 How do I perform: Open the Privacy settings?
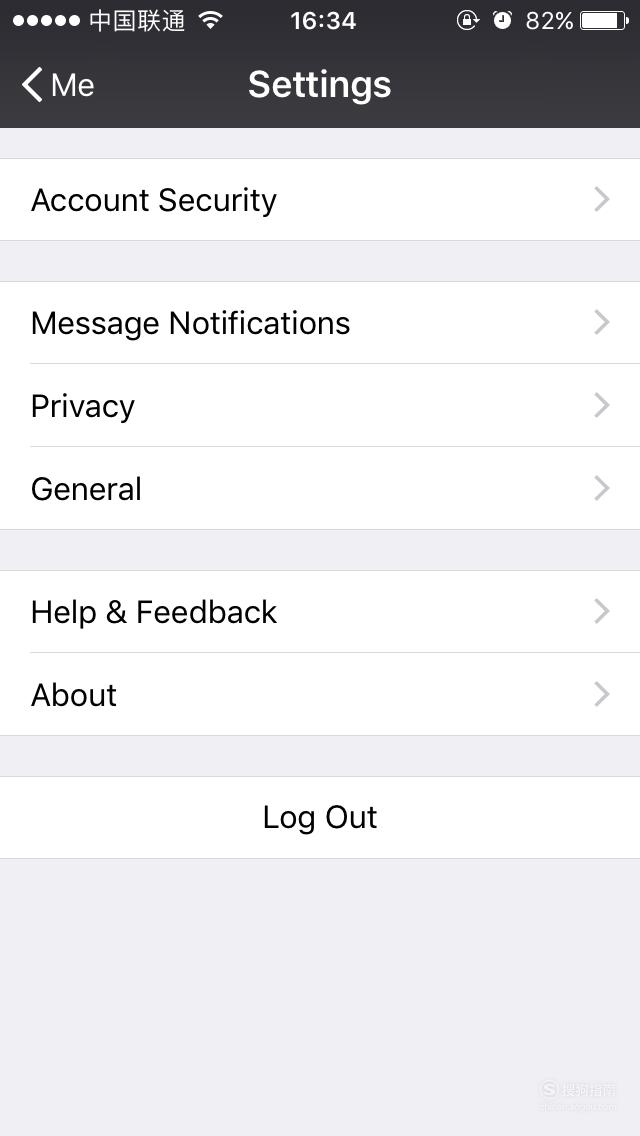320,406
